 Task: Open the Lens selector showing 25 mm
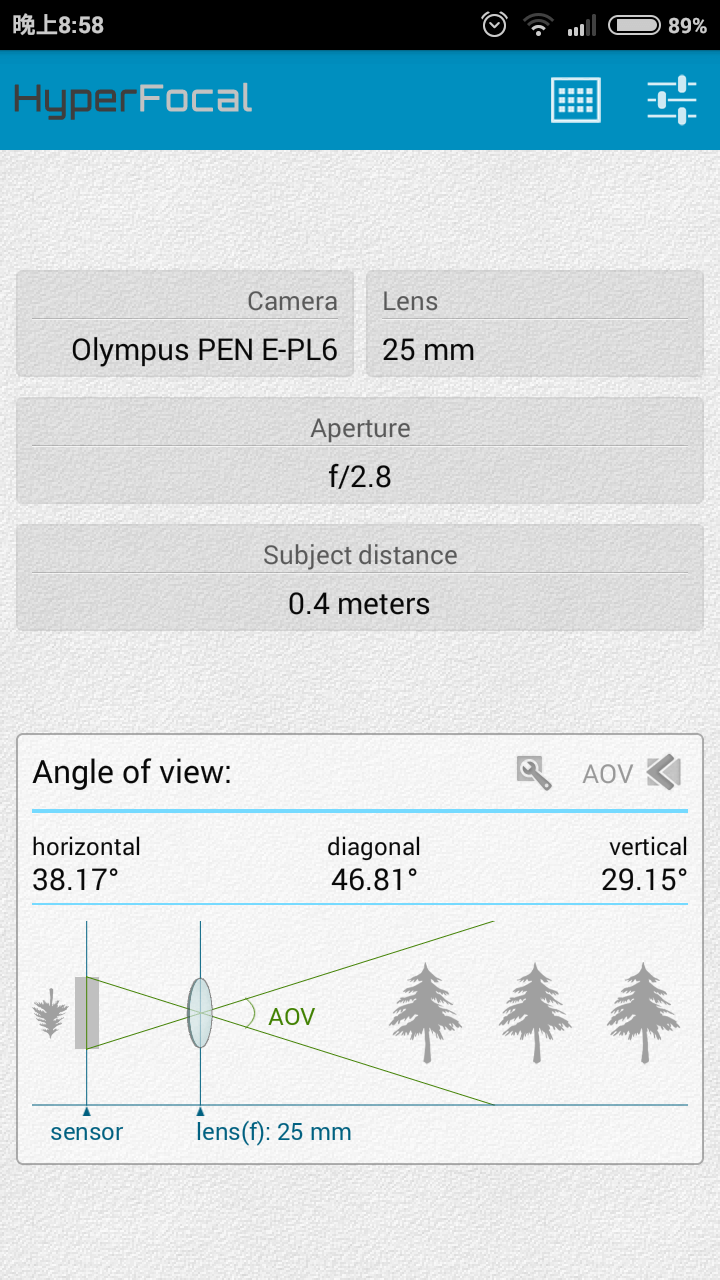(x=534, y=324)
